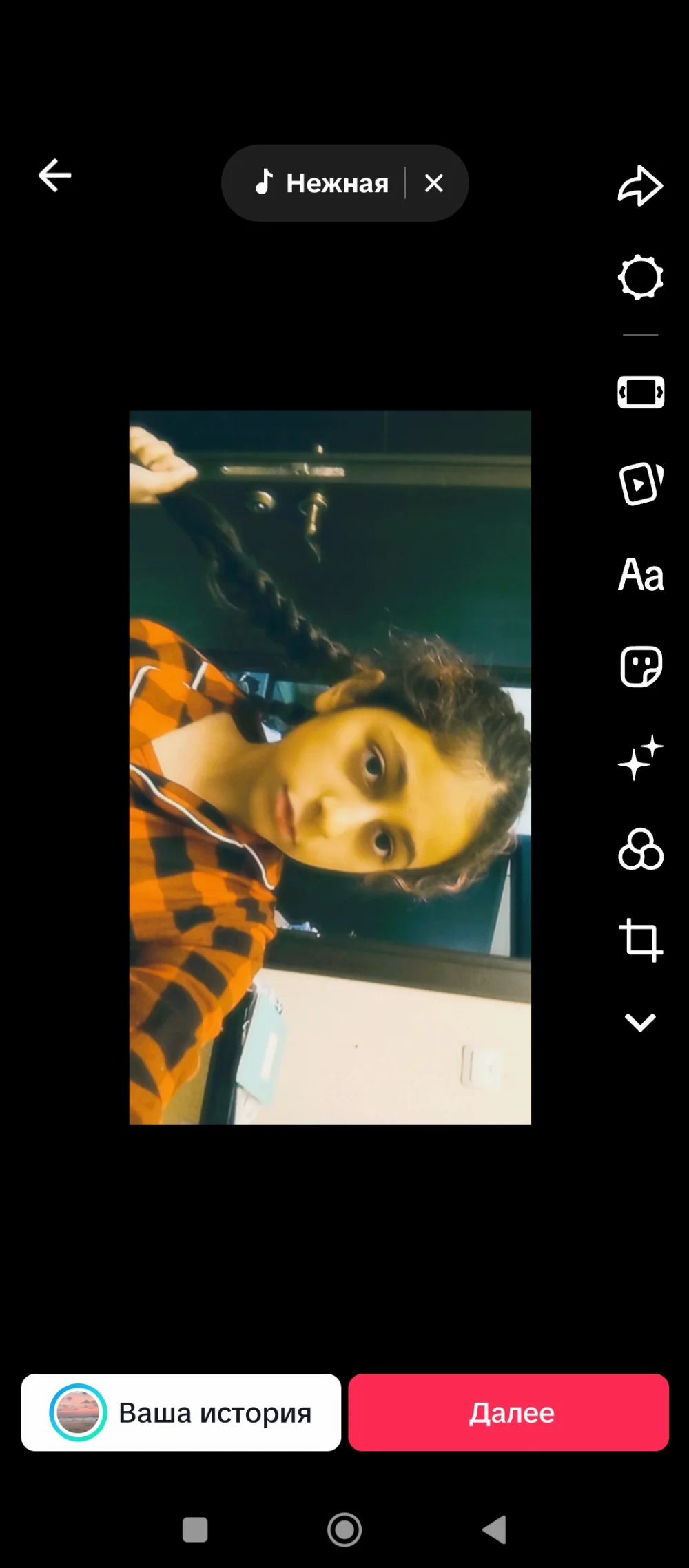The image size is (689, 1568).
Task: Continue with the "Далее" button
Action: (508, 1412)
